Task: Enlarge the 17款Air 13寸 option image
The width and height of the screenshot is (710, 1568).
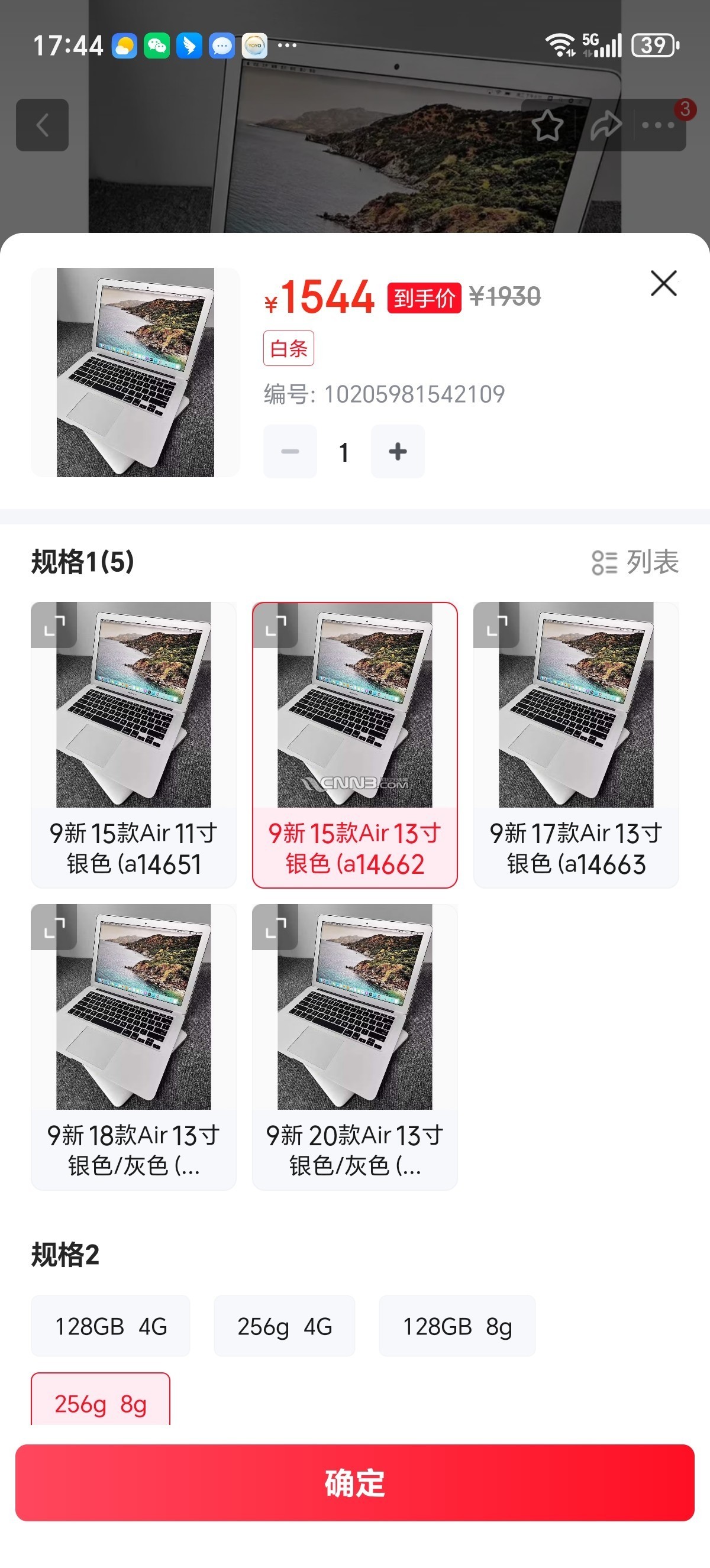Action: pyautogui.click(x=496, y=625)
